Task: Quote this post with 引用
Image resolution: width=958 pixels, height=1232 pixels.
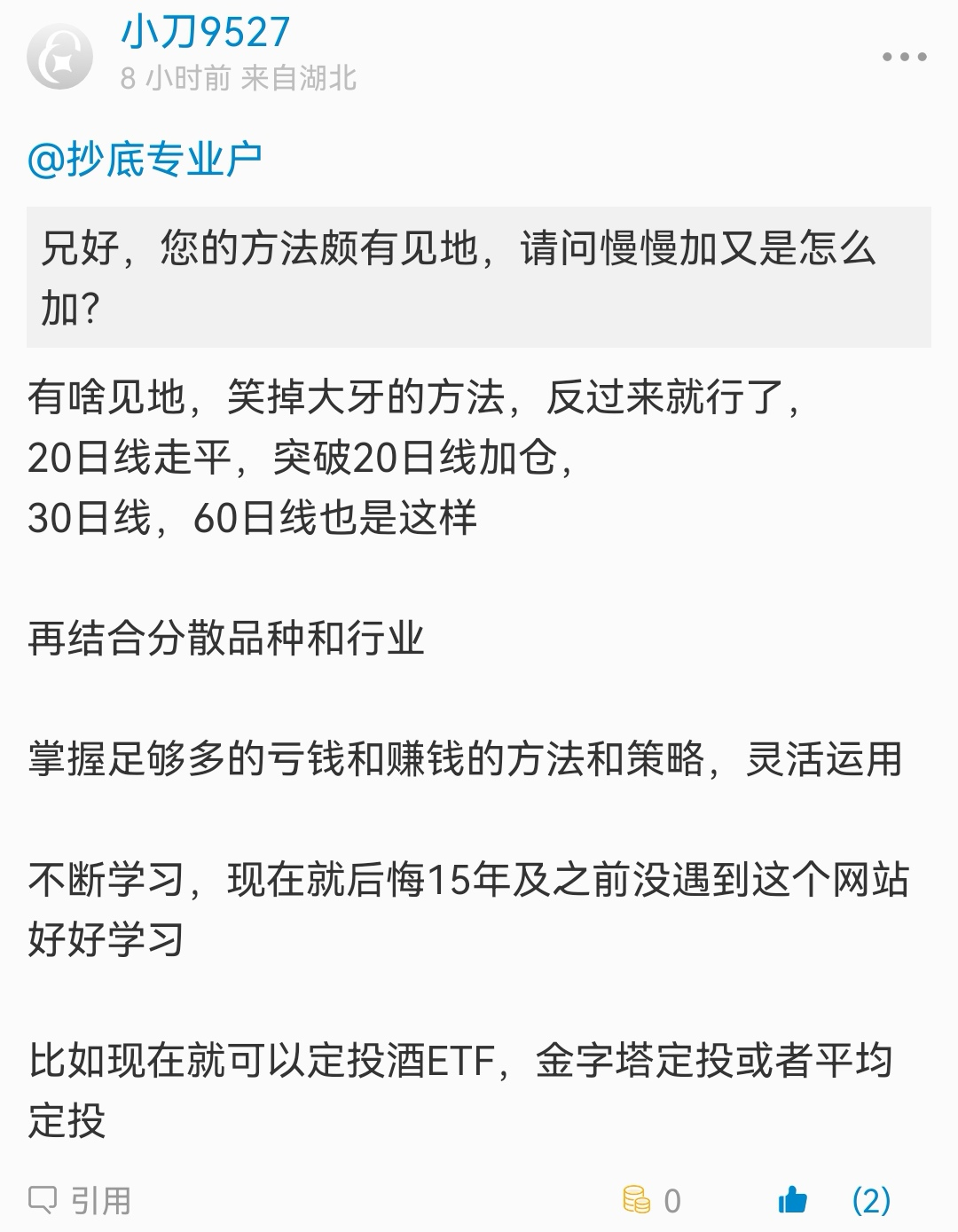Action: point(81,1201)
